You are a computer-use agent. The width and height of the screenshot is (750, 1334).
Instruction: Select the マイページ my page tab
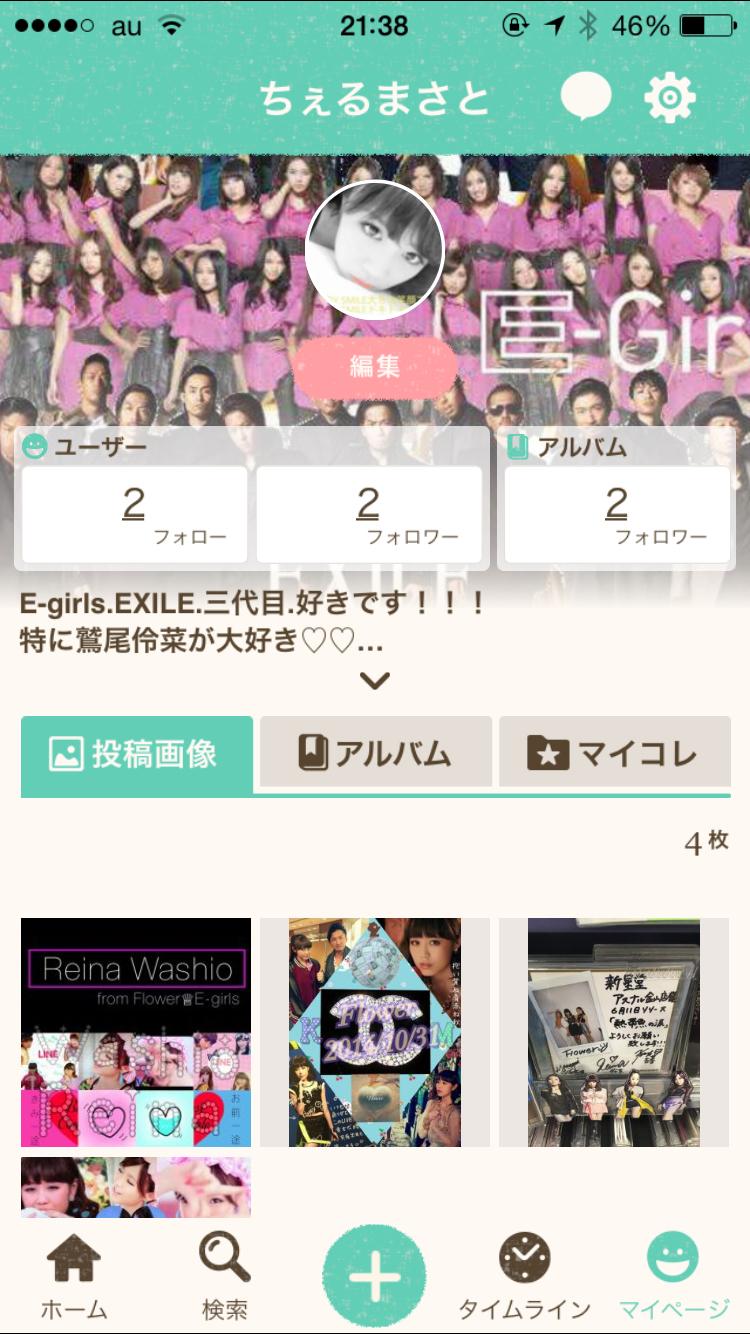click(673, 1276)
